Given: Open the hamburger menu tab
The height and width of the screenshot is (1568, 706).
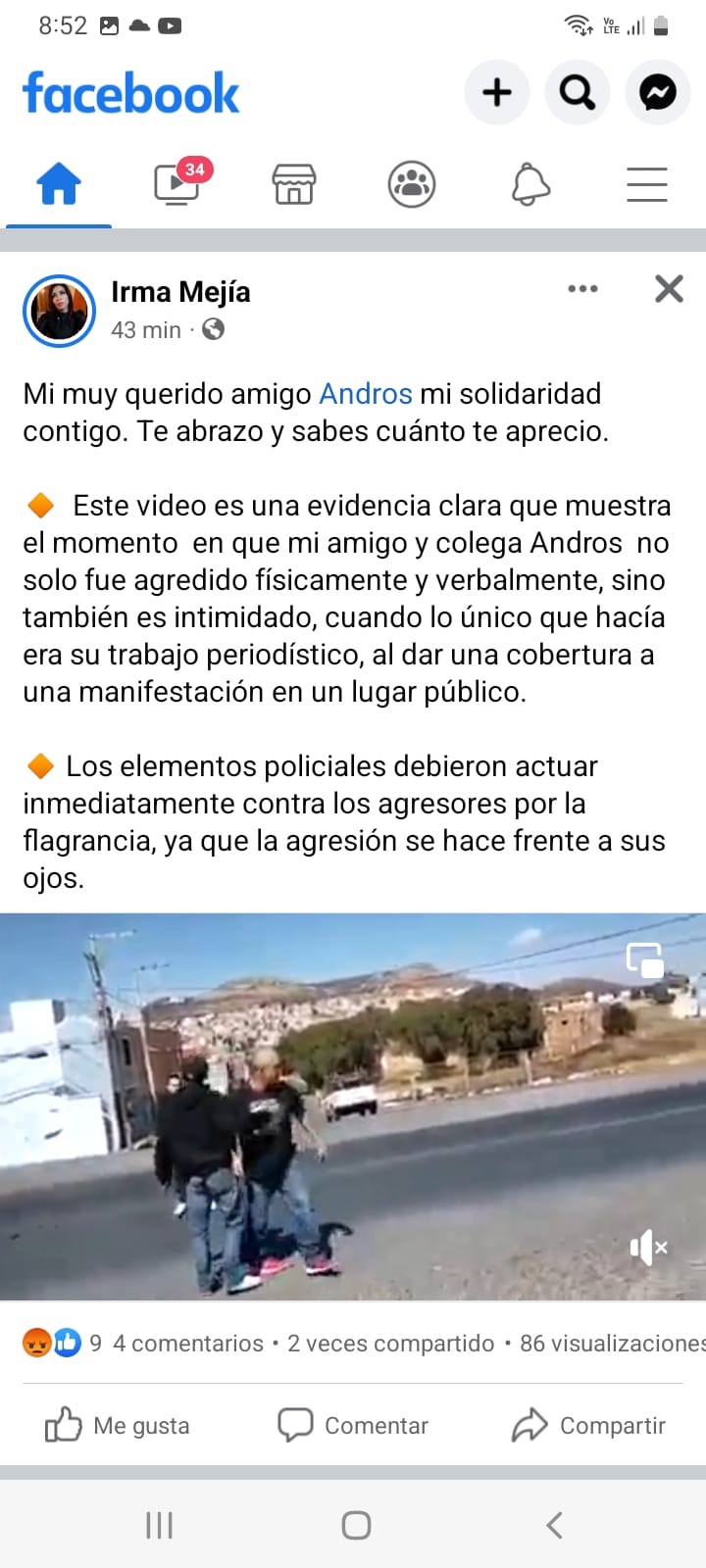Looking at the screenshot, I should tap(647, 184).
